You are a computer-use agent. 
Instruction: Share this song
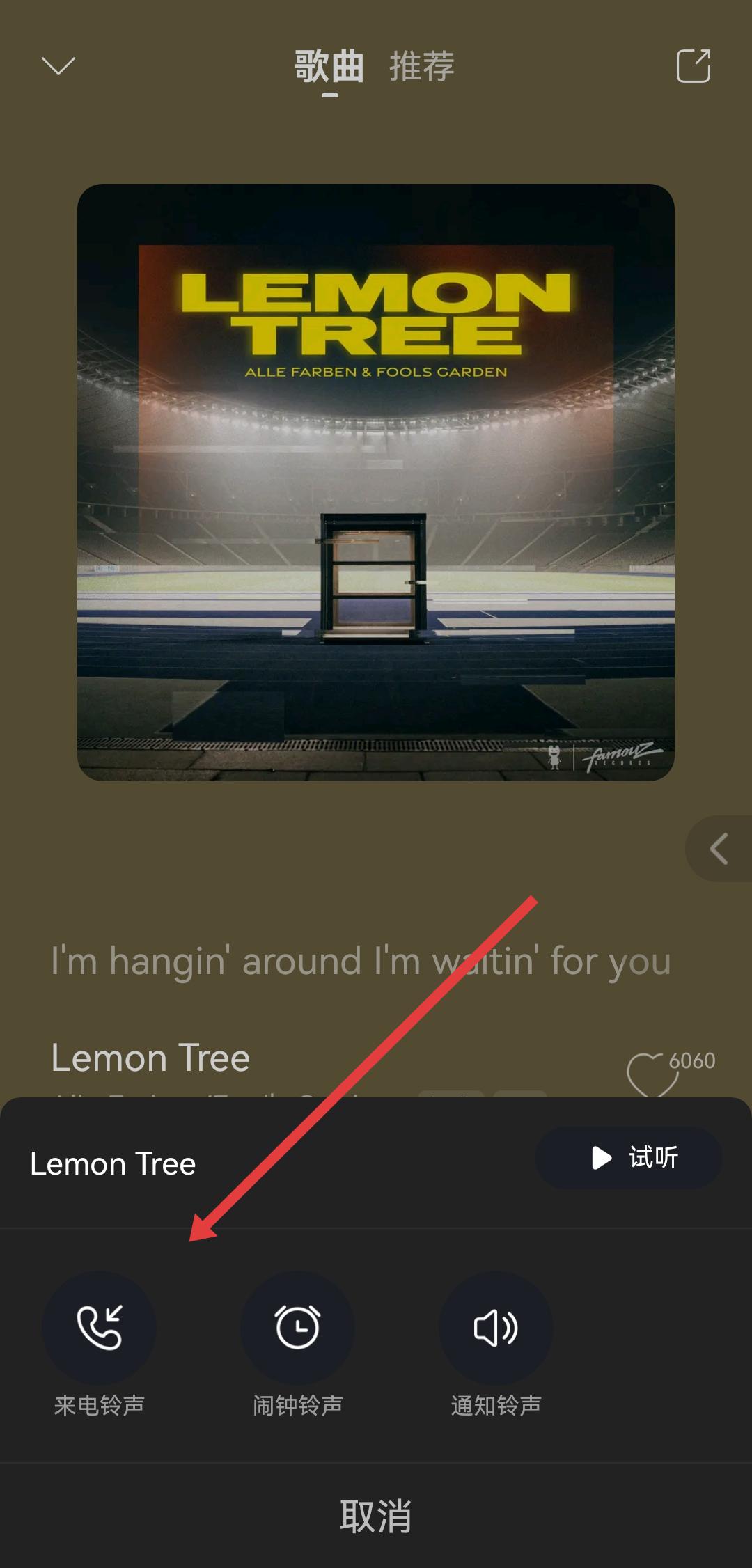coord(694,66)
